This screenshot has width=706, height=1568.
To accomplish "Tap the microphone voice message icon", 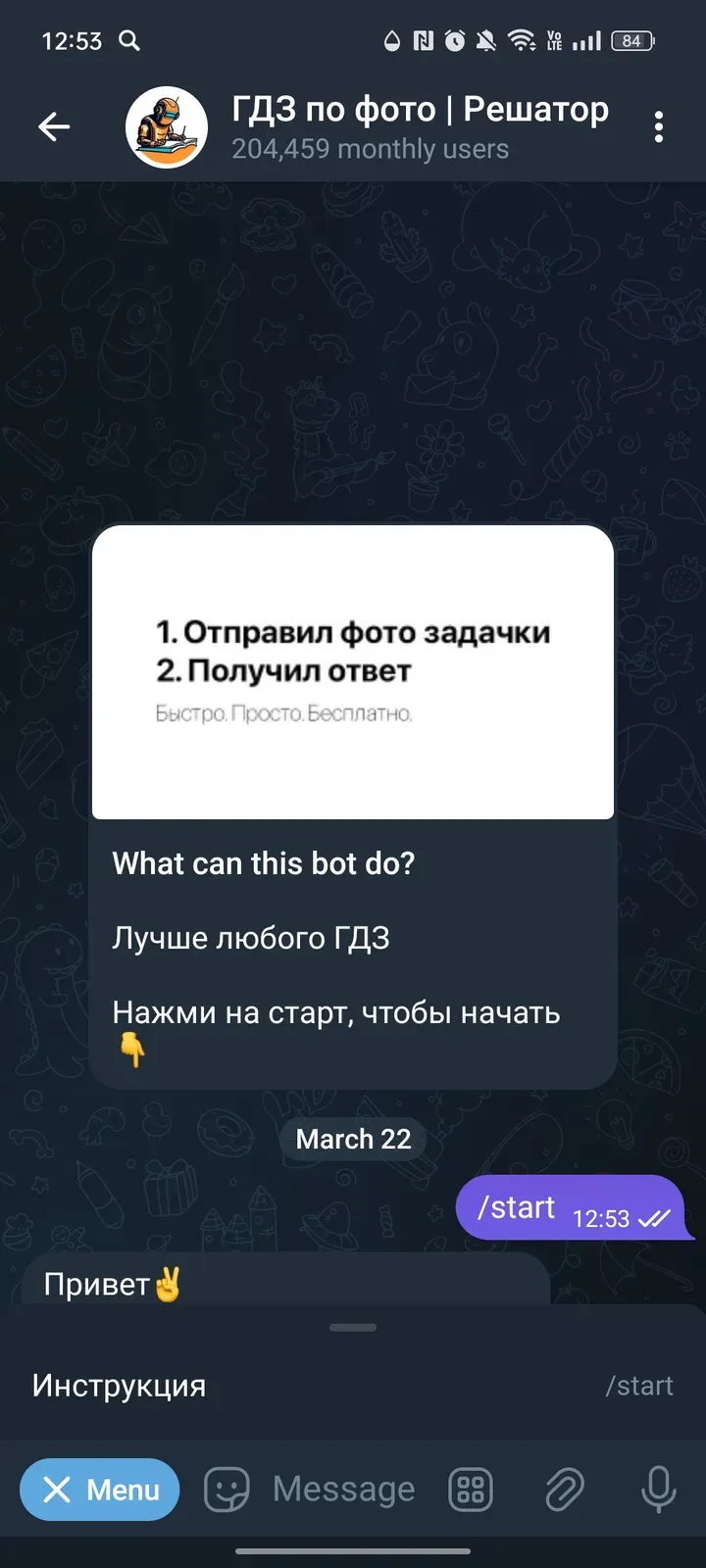I will (x=658, y=1490).
